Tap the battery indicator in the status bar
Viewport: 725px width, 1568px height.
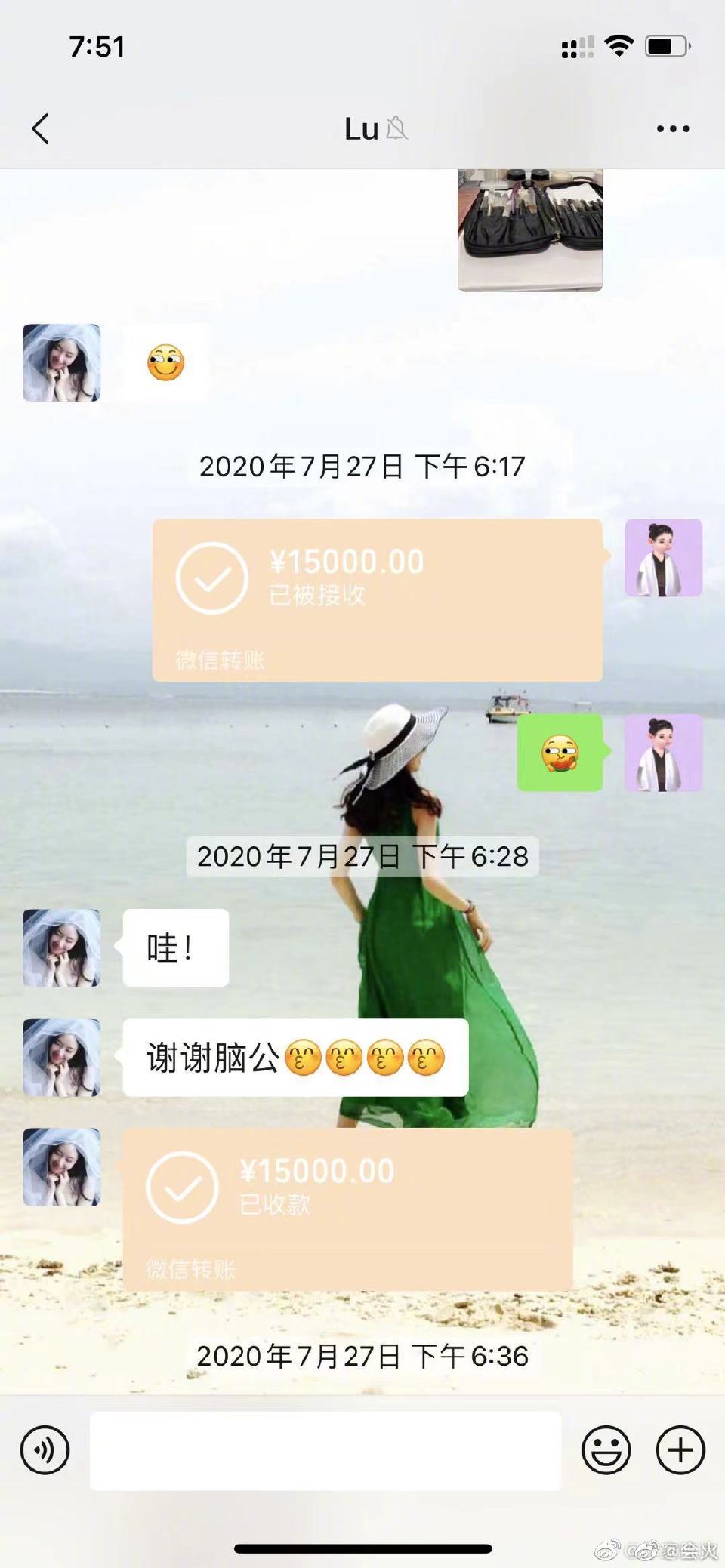(x=667, y=47)
